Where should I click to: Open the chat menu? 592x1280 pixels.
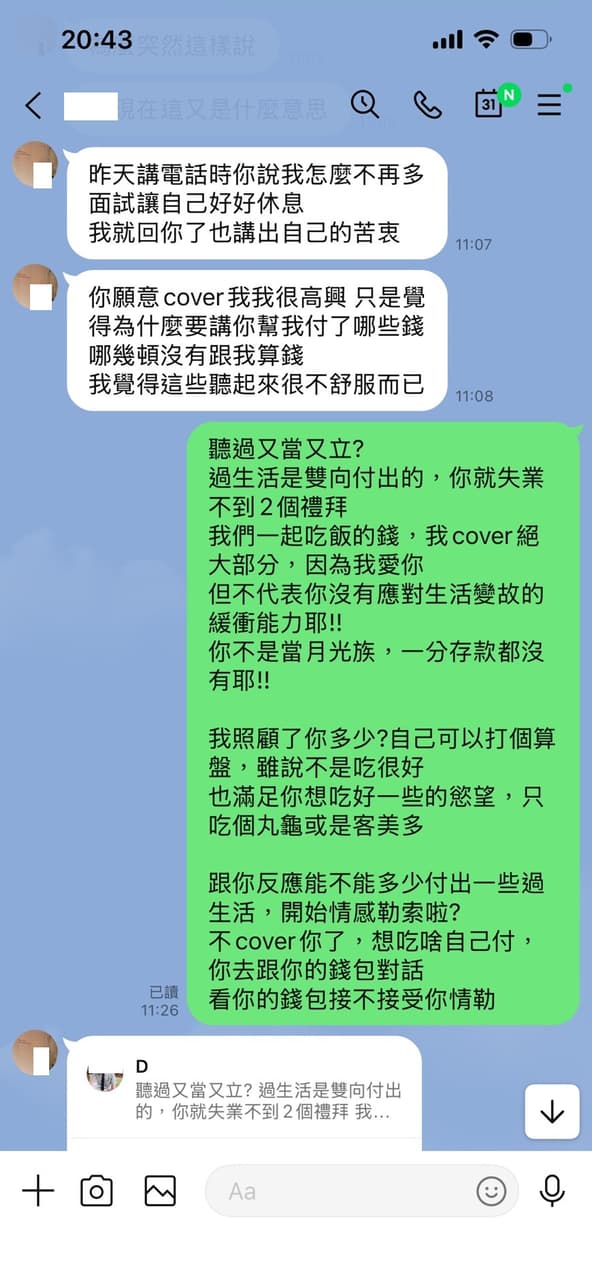coord(549,104)
